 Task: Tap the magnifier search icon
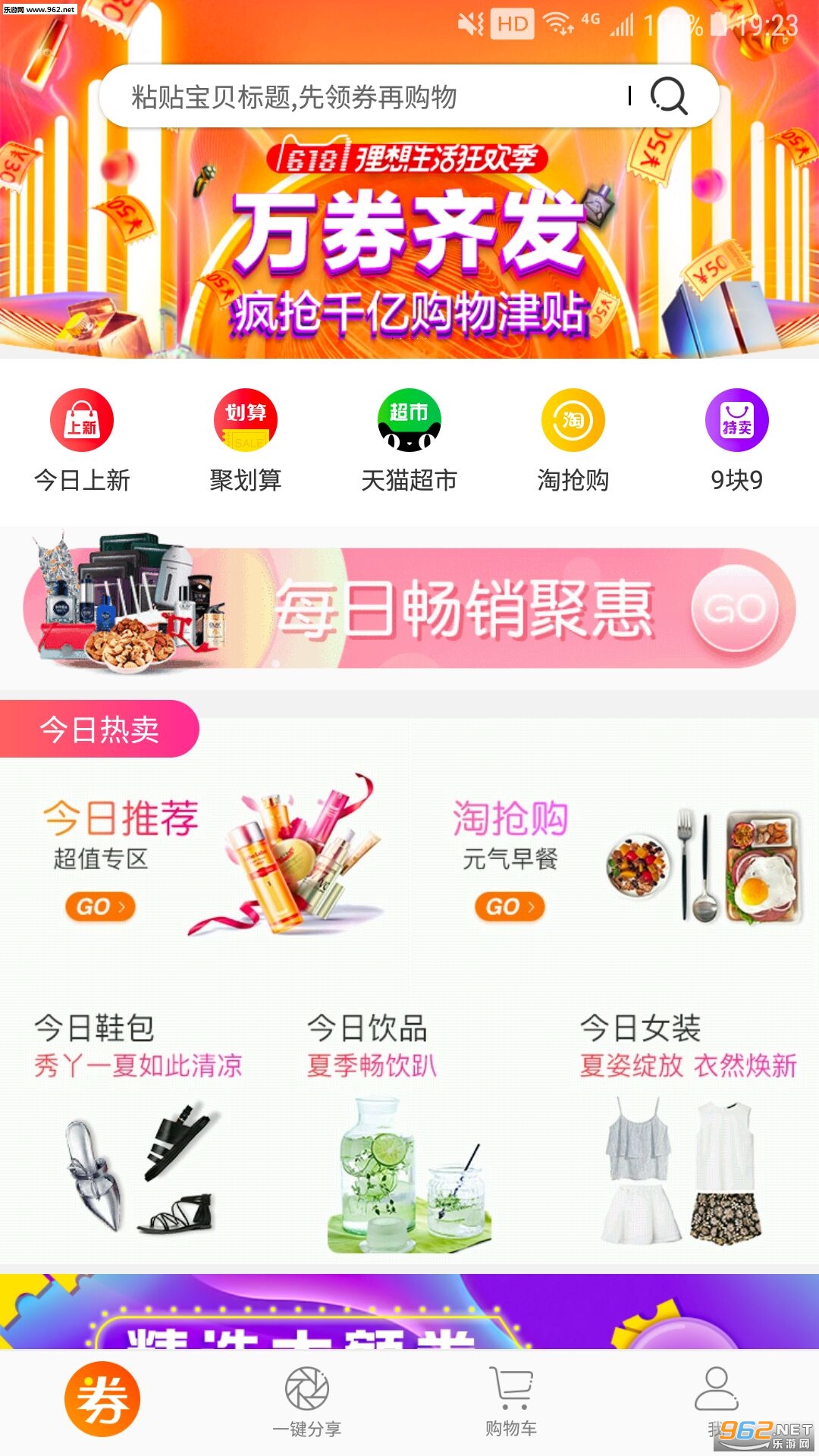pos(669,96)
